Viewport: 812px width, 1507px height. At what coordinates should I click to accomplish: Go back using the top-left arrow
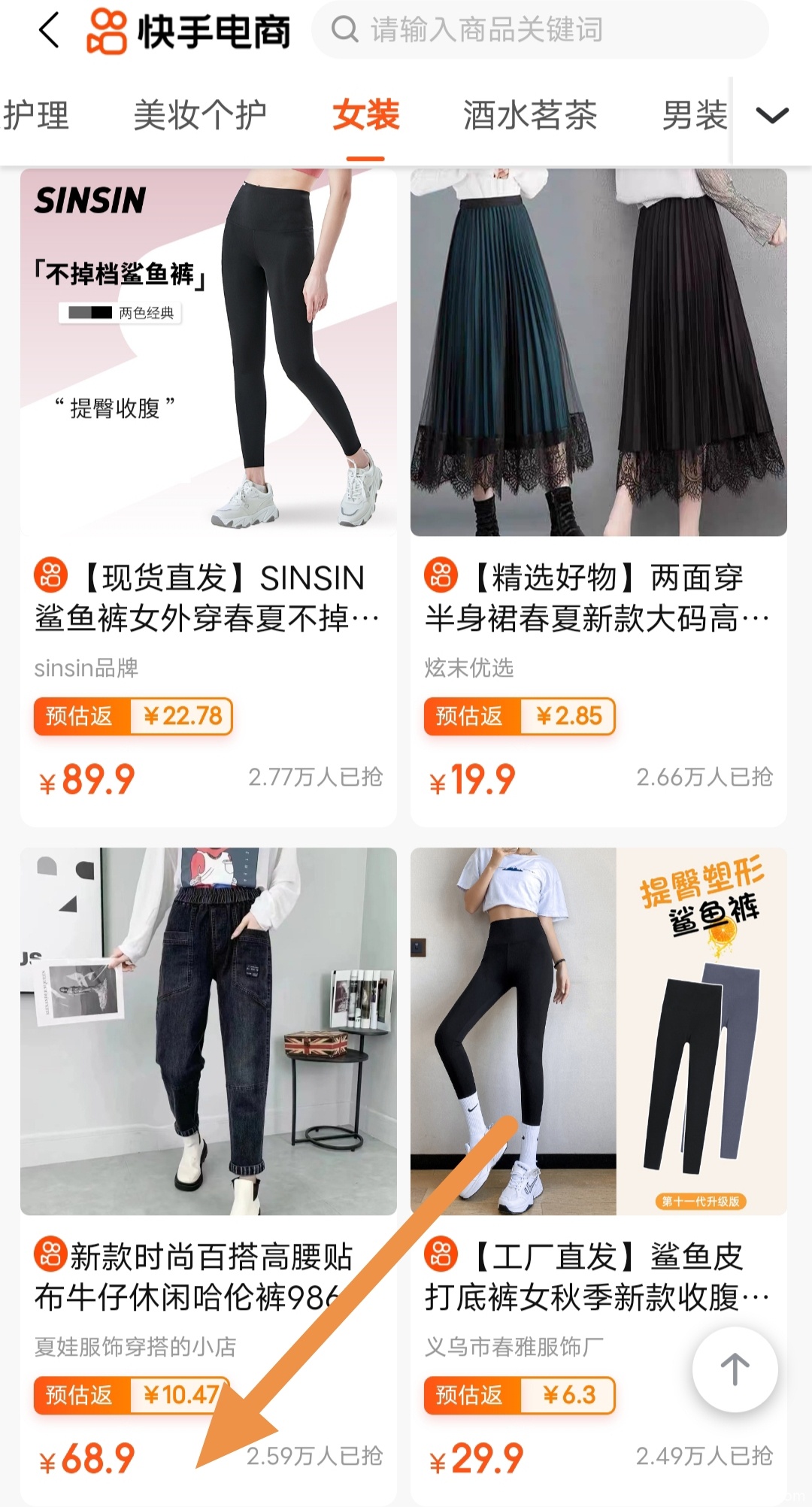point(49,31)
